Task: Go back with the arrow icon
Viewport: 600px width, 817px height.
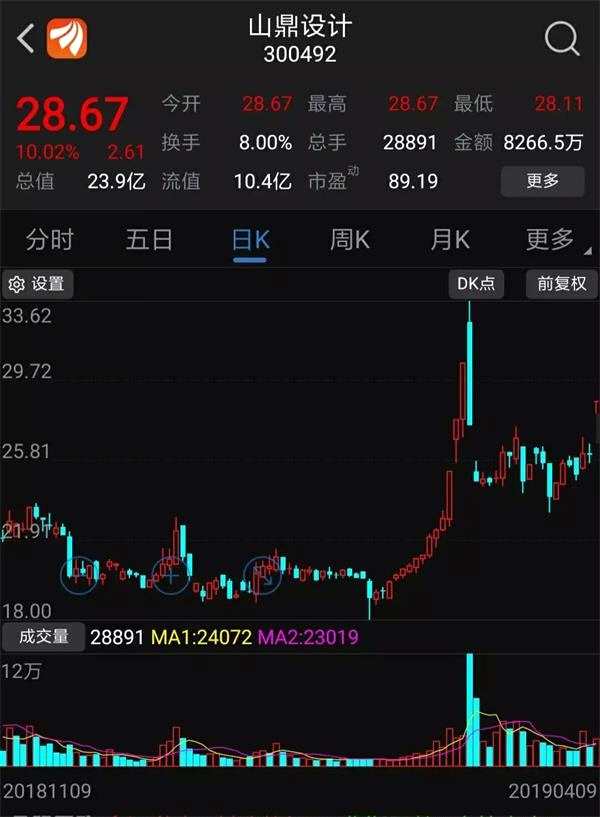Action: click(26, 39)
